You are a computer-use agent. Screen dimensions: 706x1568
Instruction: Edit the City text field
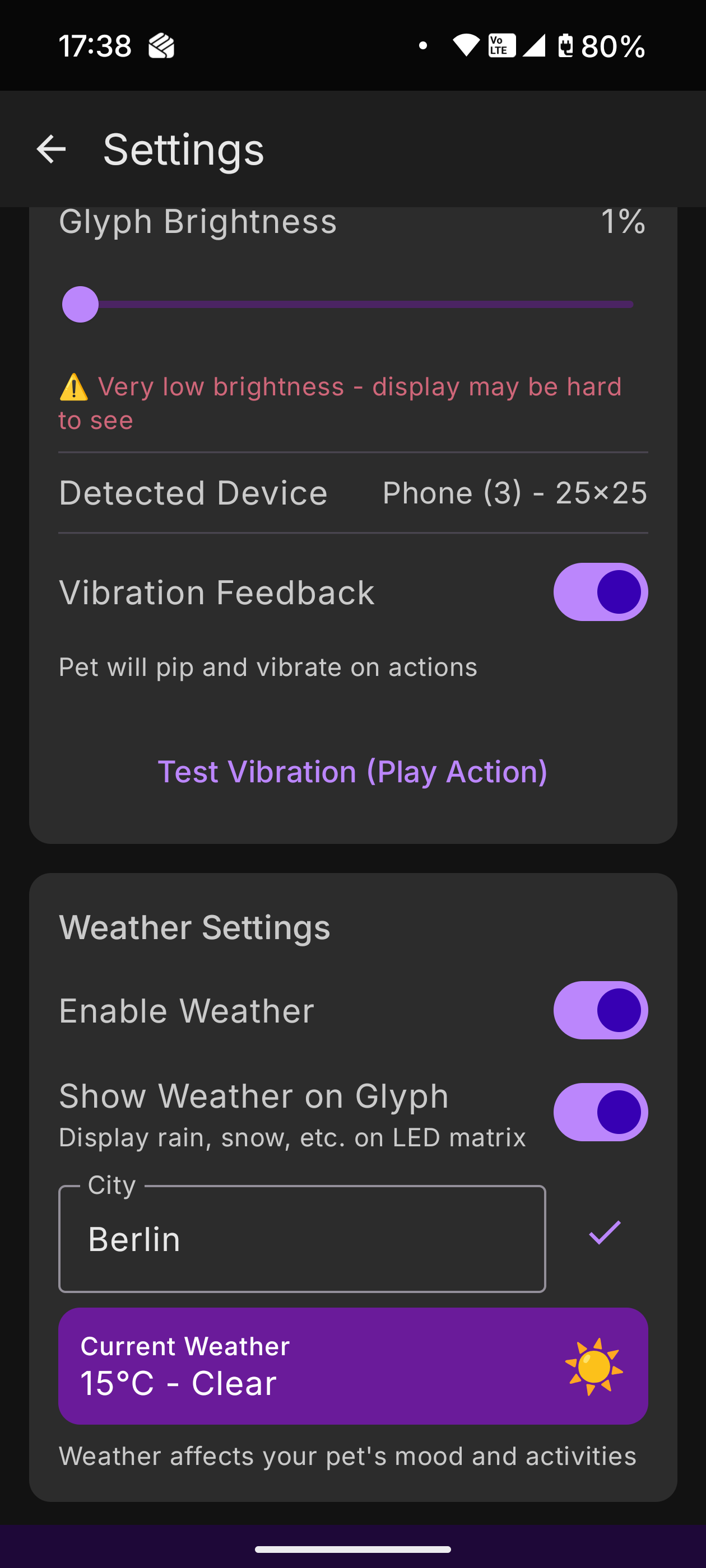[301, 1238]
